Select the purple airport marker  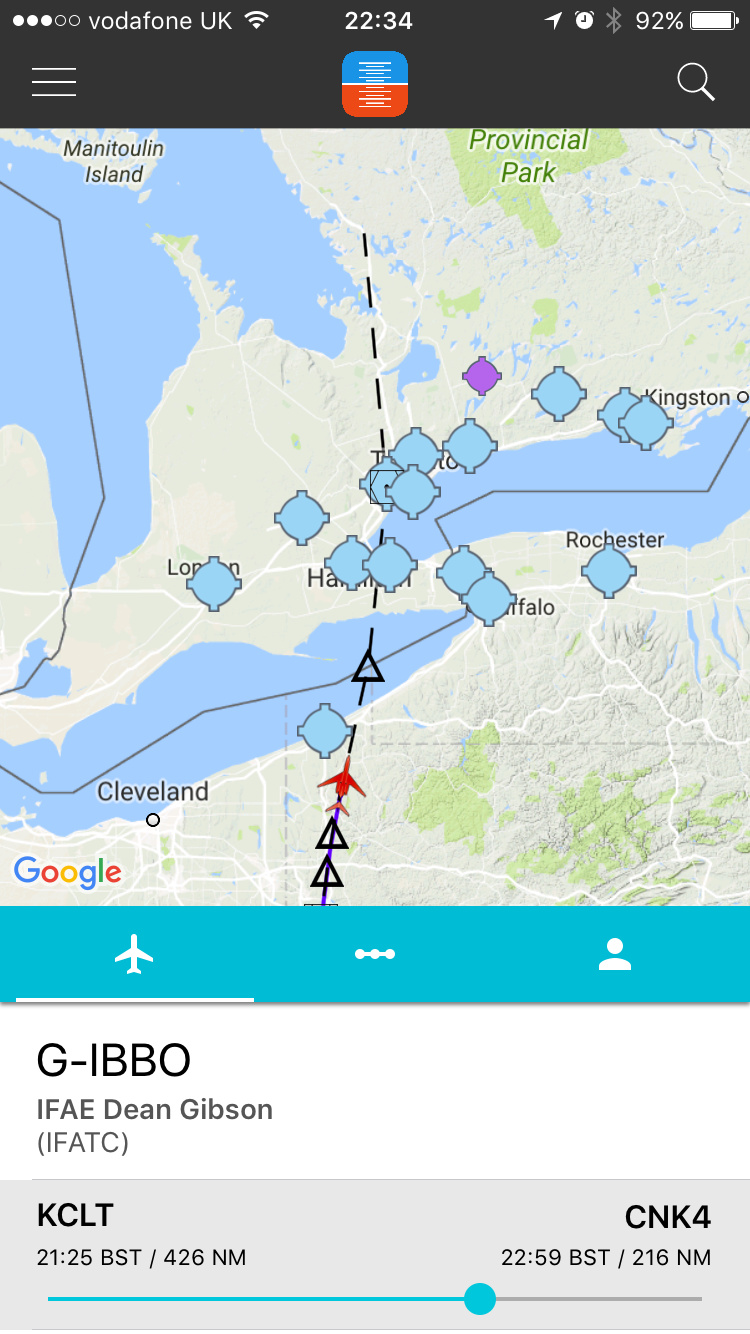pyautogui.click(x=481, y=376)
